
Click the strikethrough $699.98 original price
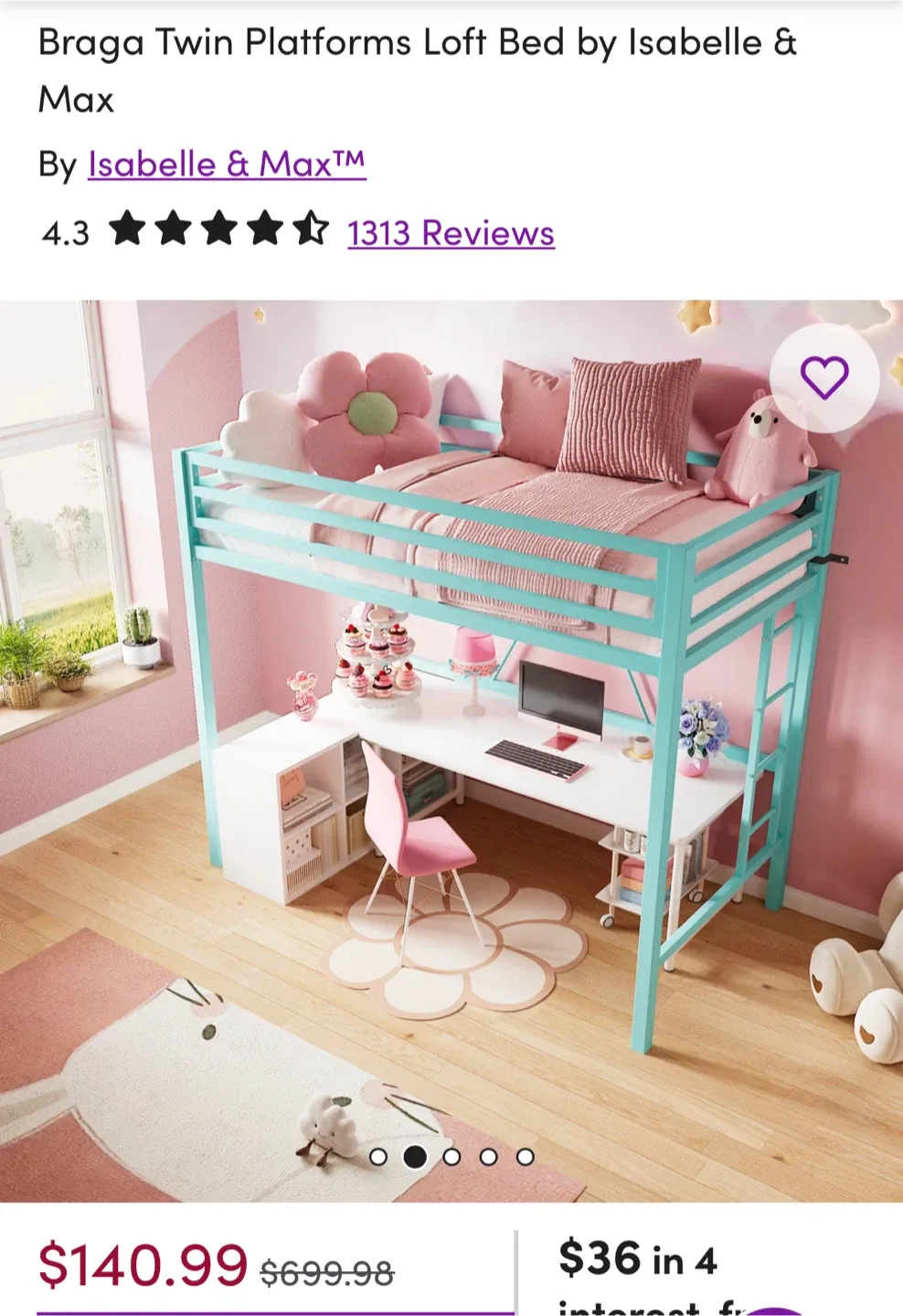(326, 1269)
